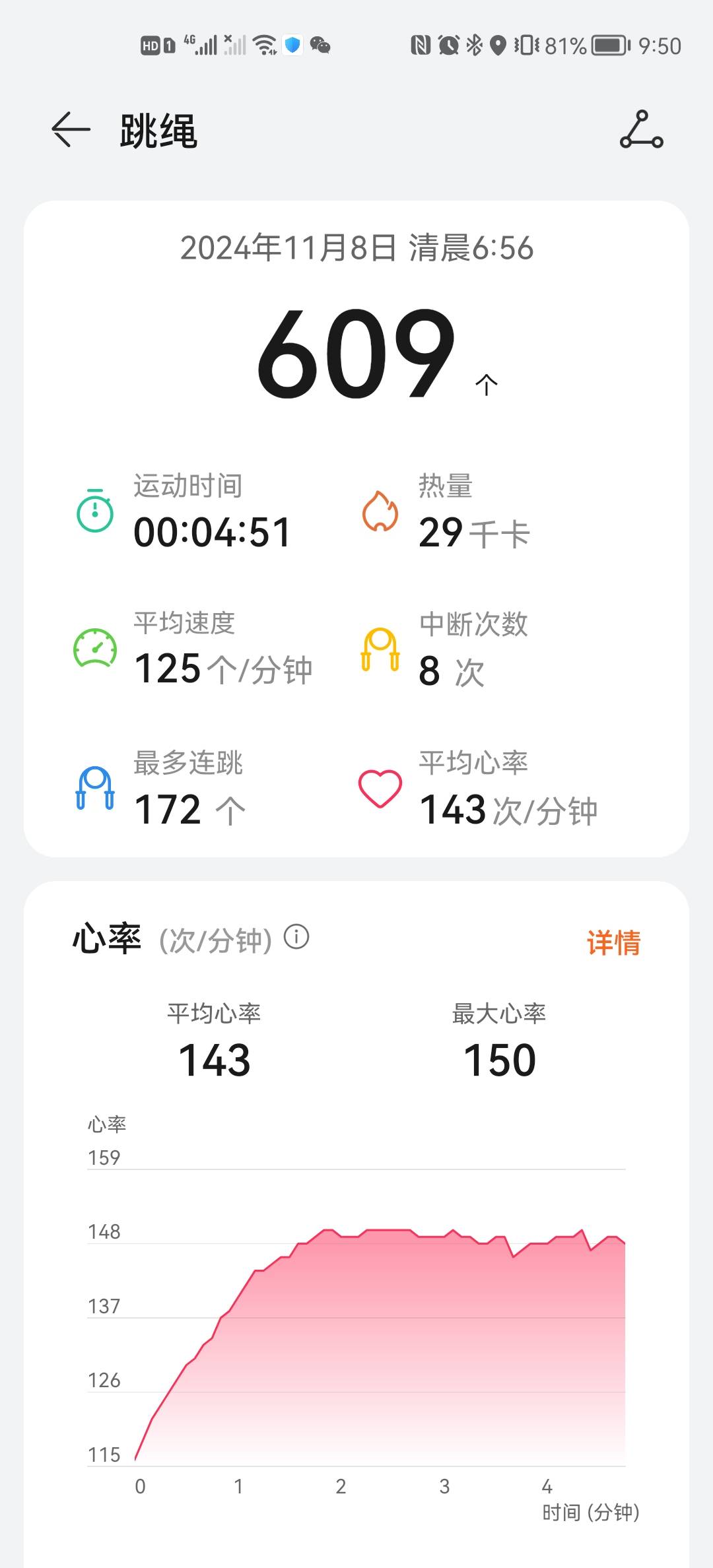Tap the WeChat icon in status bar
713x1568 pixels.
[320, 45]
